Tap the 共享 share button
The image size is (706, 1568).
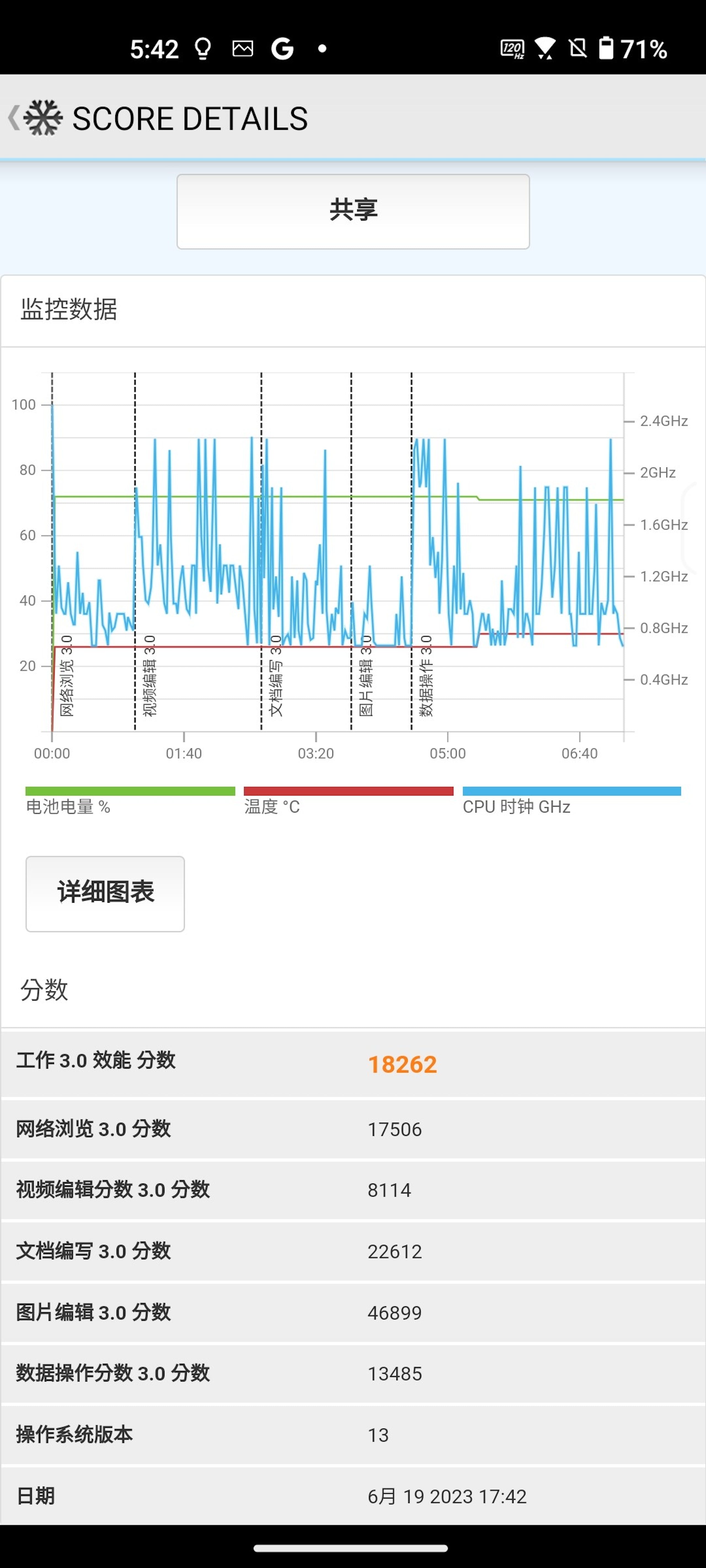click(x=353, y=211)
